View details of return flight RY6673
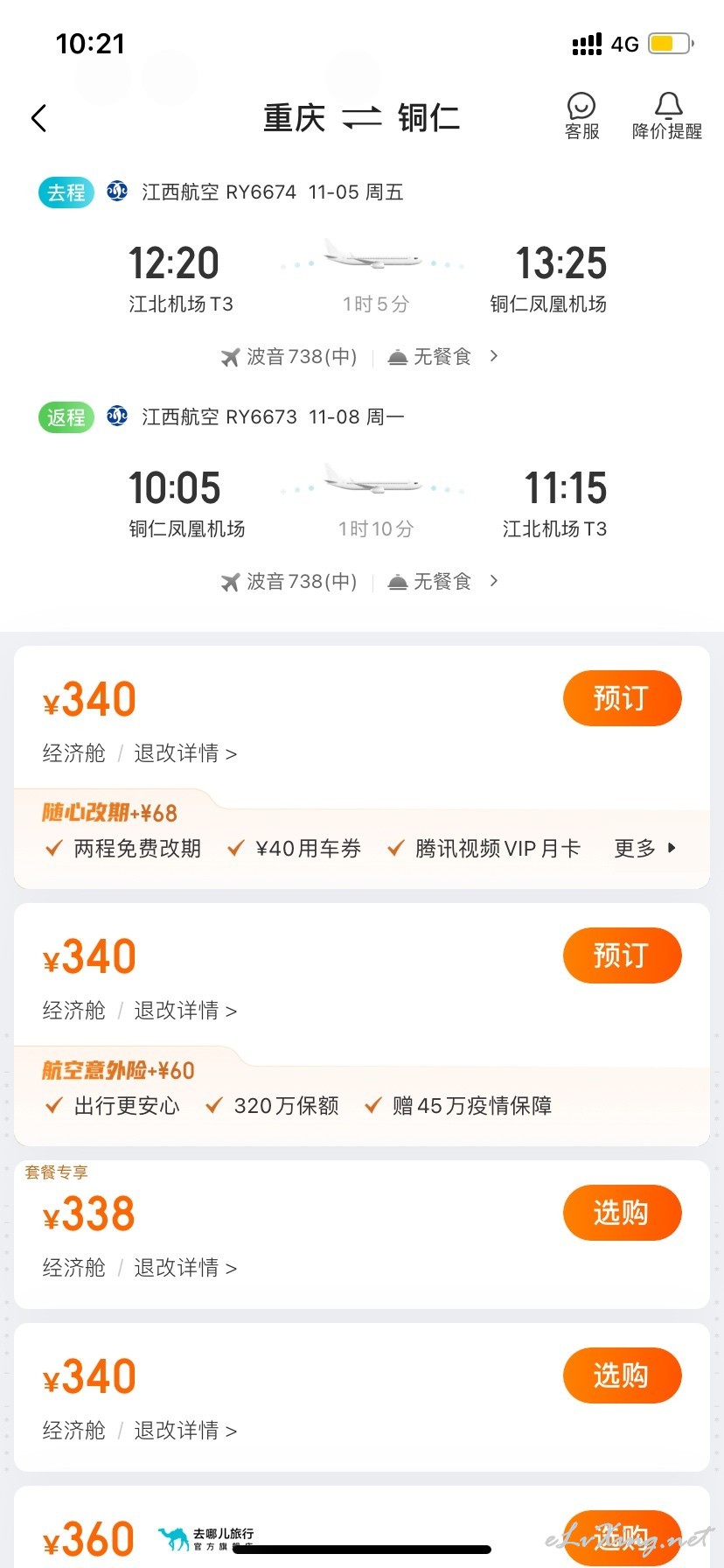Viewport: 724px width, 1568px height. click(x=360, y=581)
